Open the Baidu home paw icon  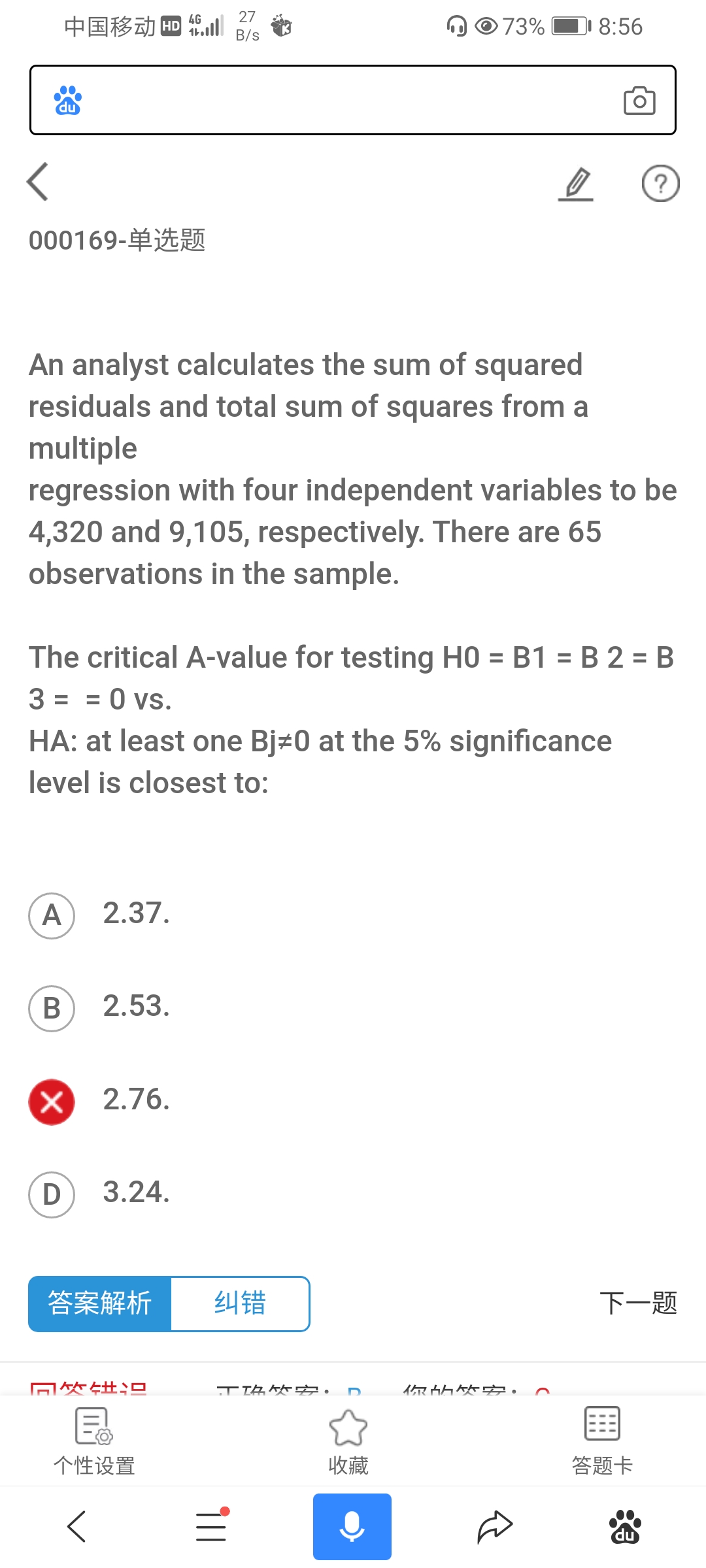[x=625, y=1527]
